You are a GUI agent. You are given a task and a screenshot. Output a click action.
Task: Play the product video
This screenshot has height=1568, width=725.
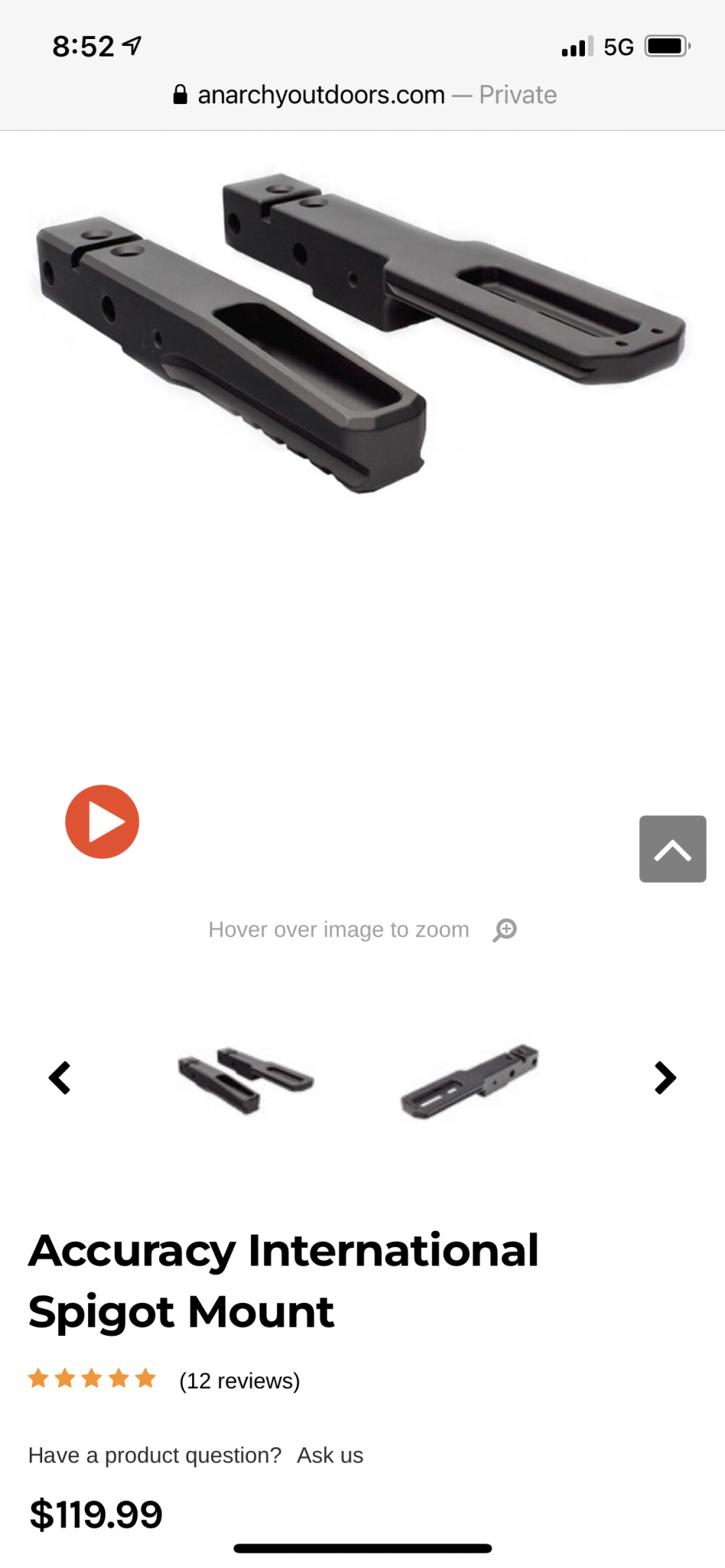coord(102,822)
